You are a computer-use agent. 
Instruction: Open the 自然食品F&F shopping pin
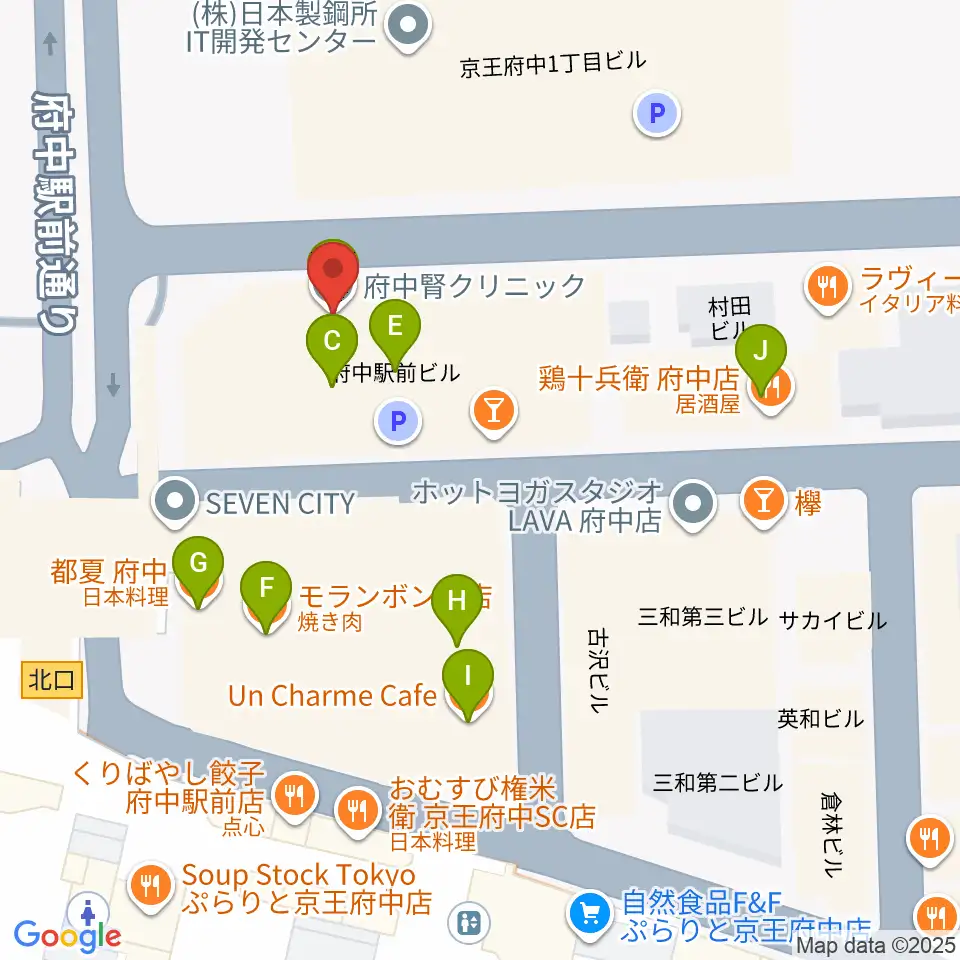590,915
